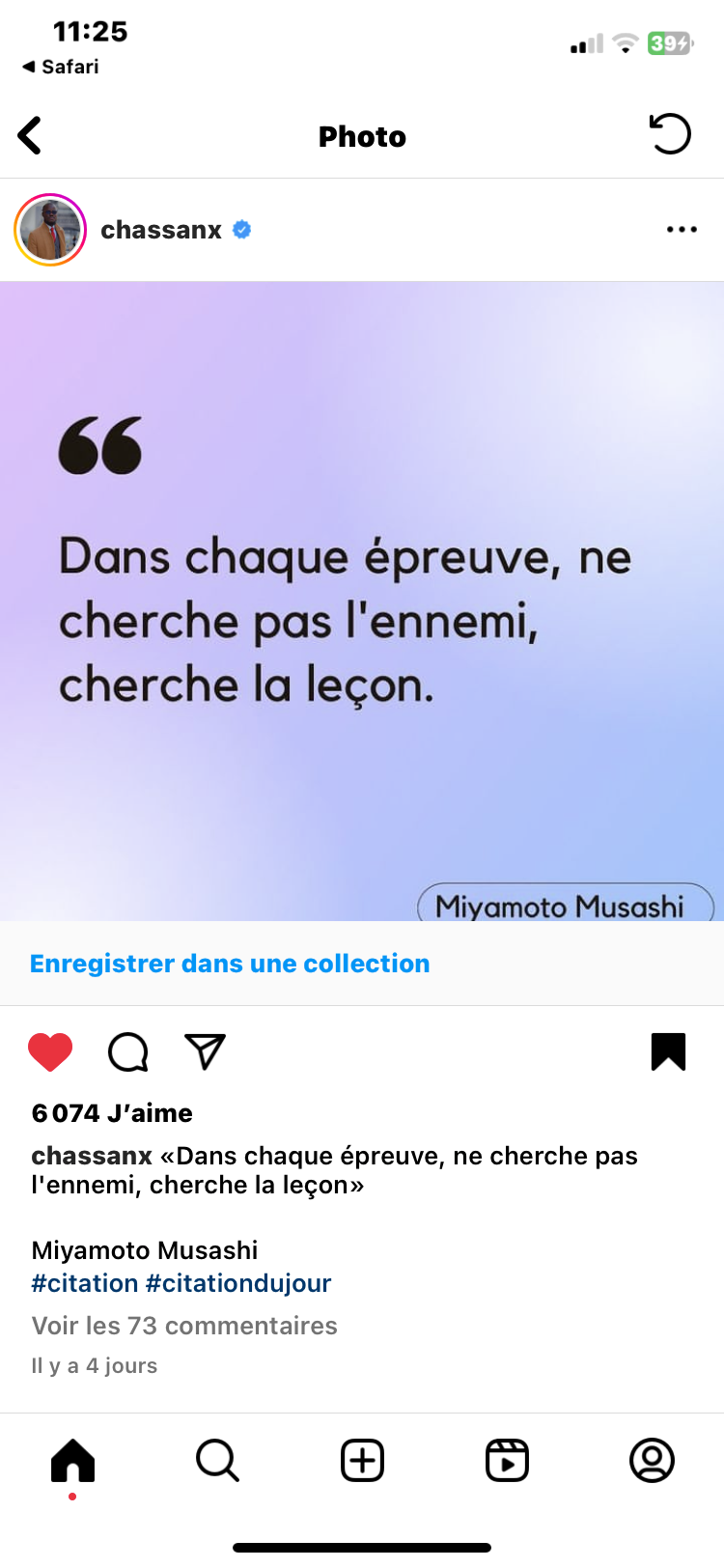Open your profile tab

tap(652, 1460)
